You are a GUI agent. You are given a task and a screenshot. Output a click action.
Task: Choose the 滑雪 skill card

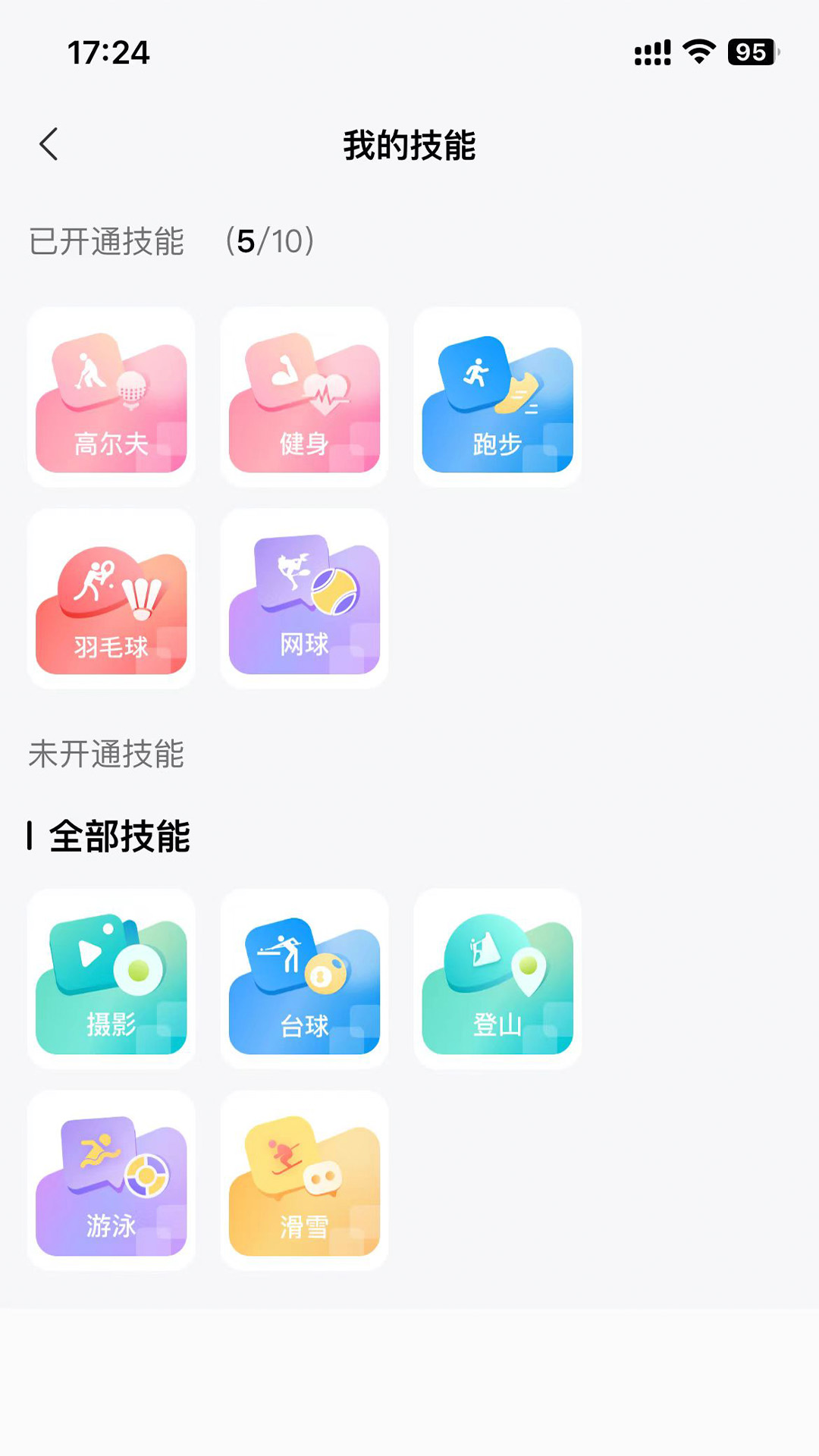[304, 1181]
